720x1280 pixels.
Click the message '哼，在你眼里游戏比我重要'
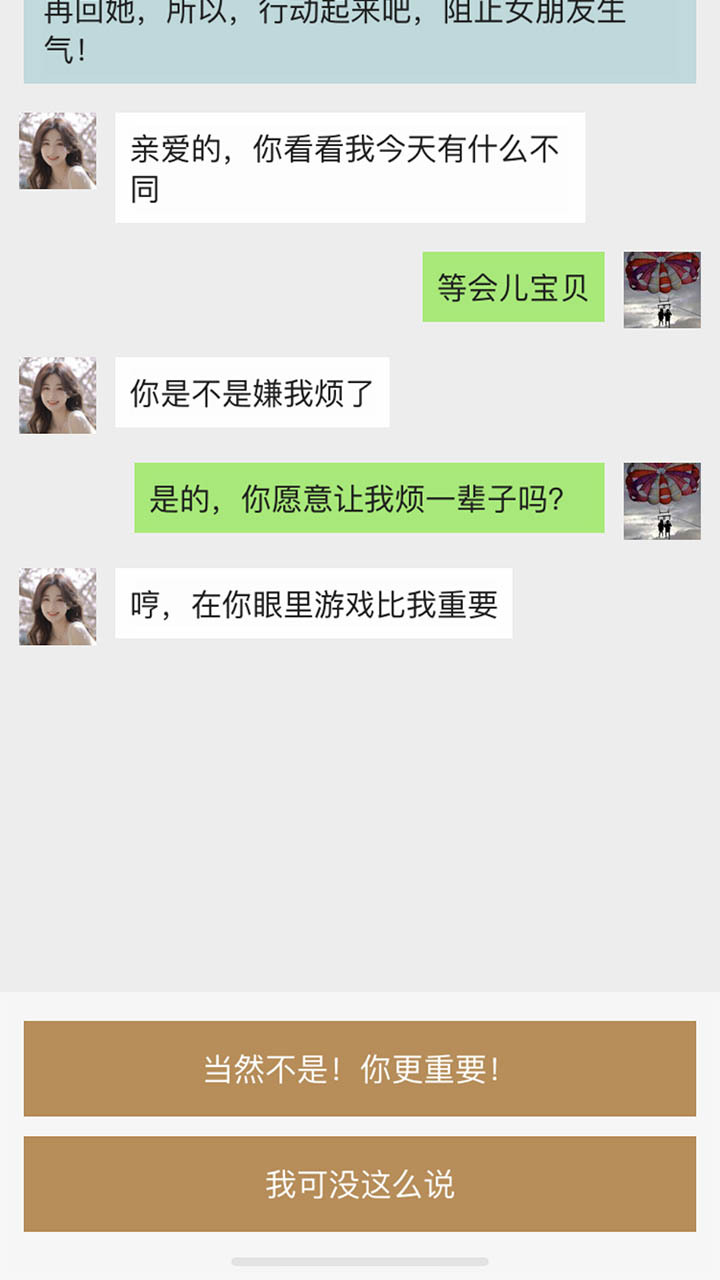pyautogui.click(x=315, y=602)
